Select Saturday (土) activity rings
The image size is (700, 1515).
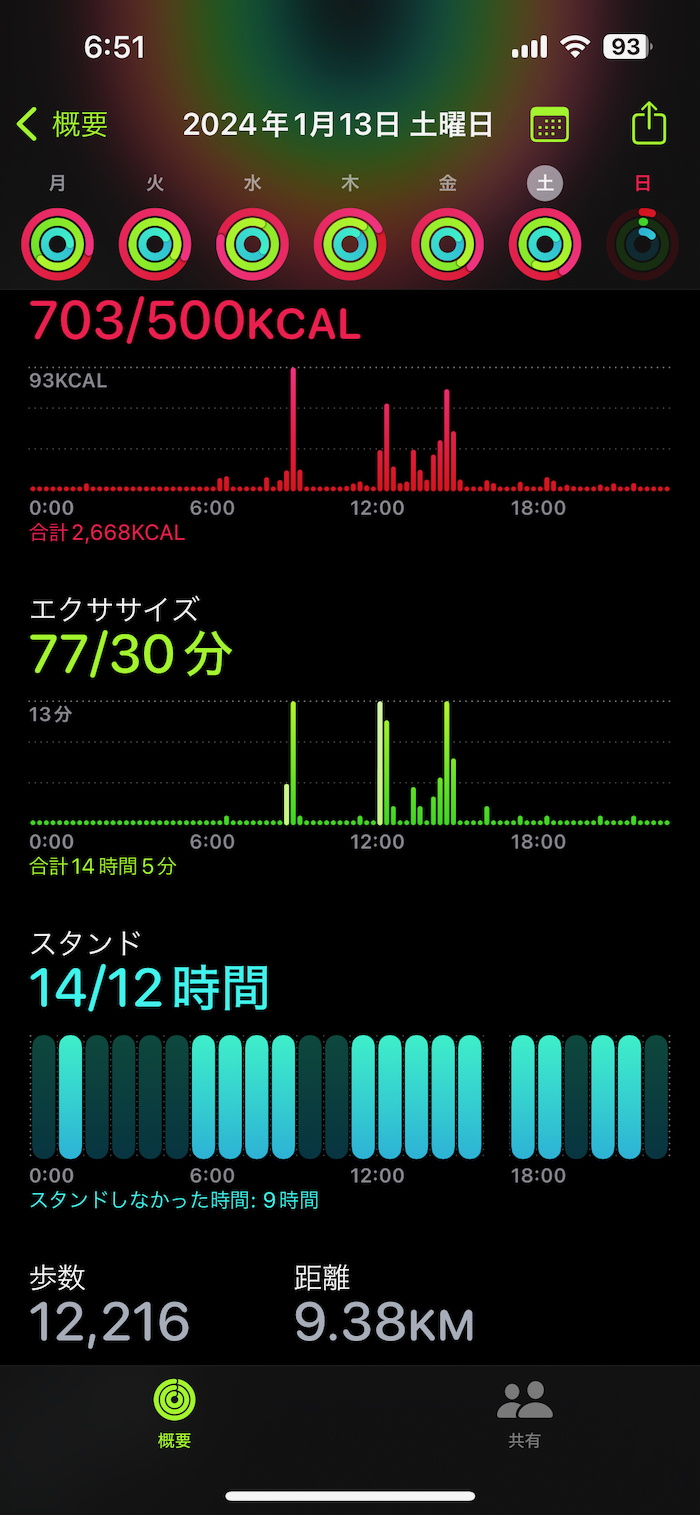(545, 244)
